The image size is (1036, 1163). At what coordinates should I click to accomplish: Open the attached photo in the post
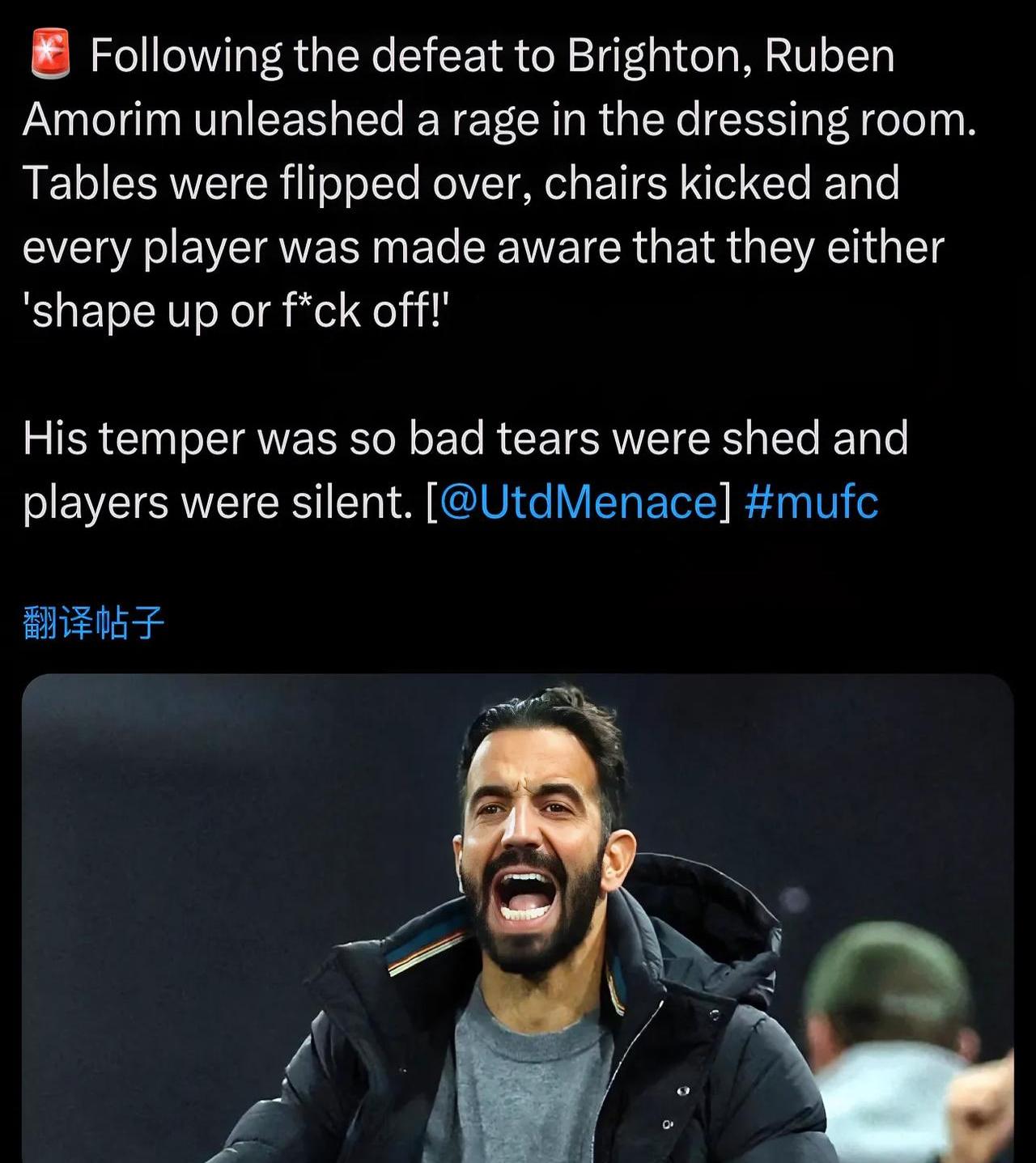[x=518, y=919]
